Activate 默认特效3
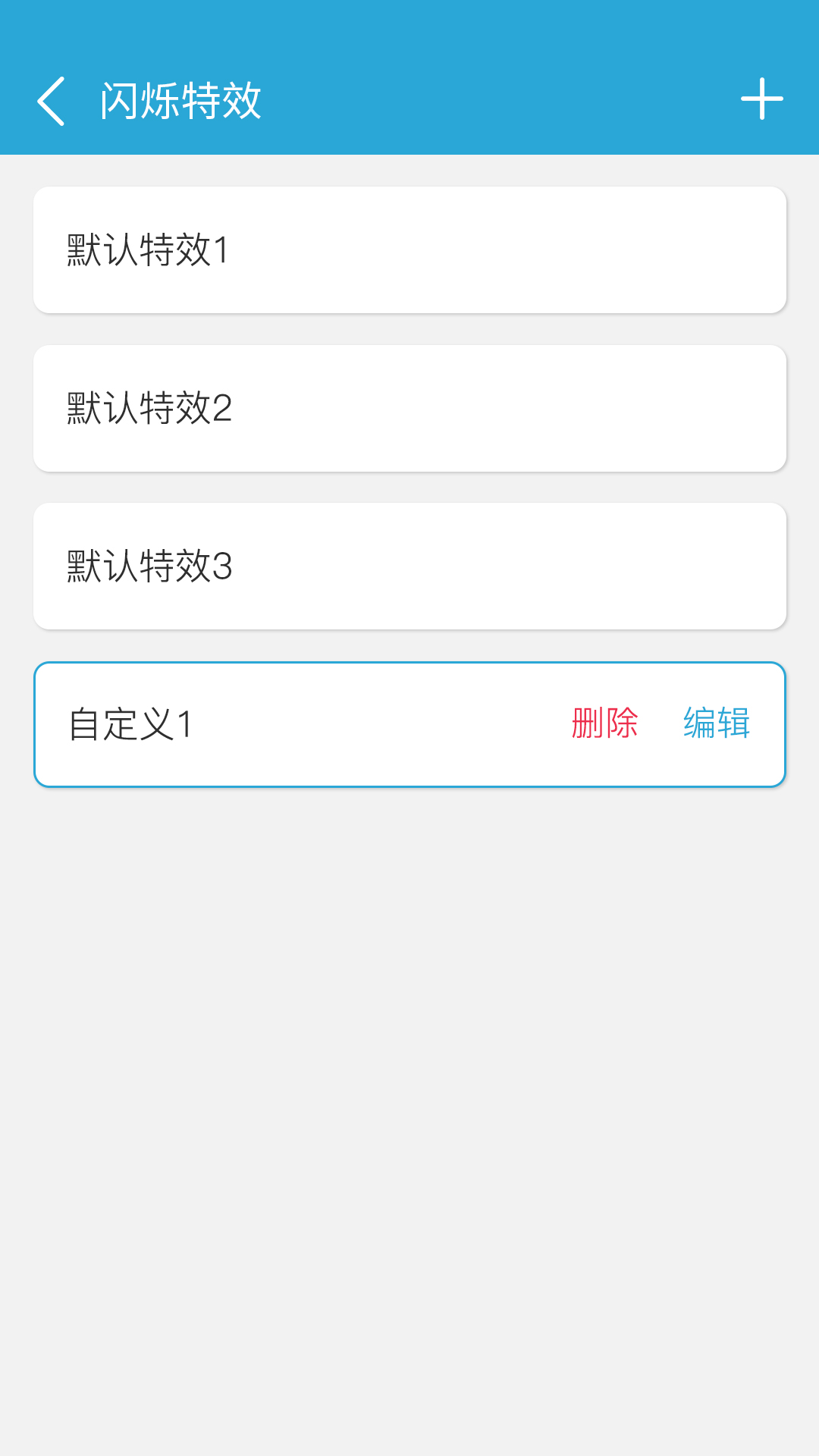This screenshot has height=1456, width=819. point(409,565)
